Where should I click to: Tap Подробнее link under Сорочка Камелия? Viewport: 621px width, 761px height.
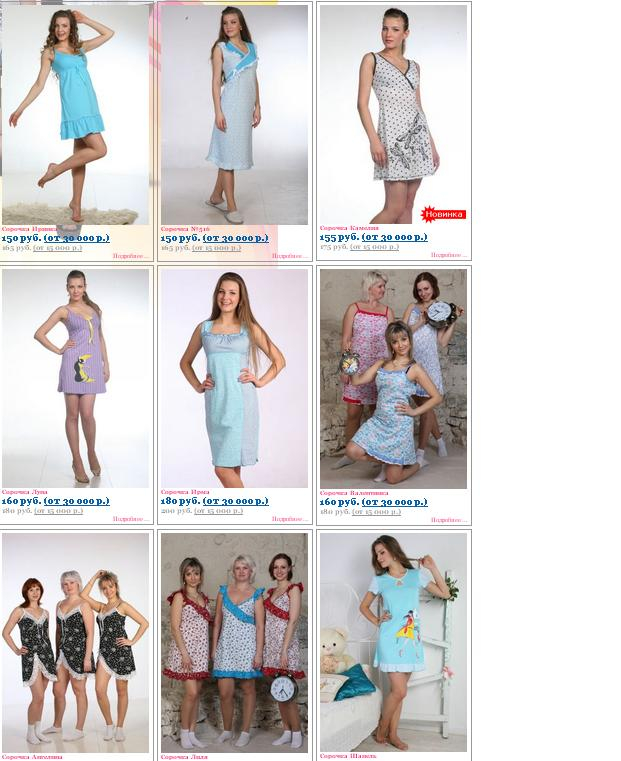click(449, 256)
